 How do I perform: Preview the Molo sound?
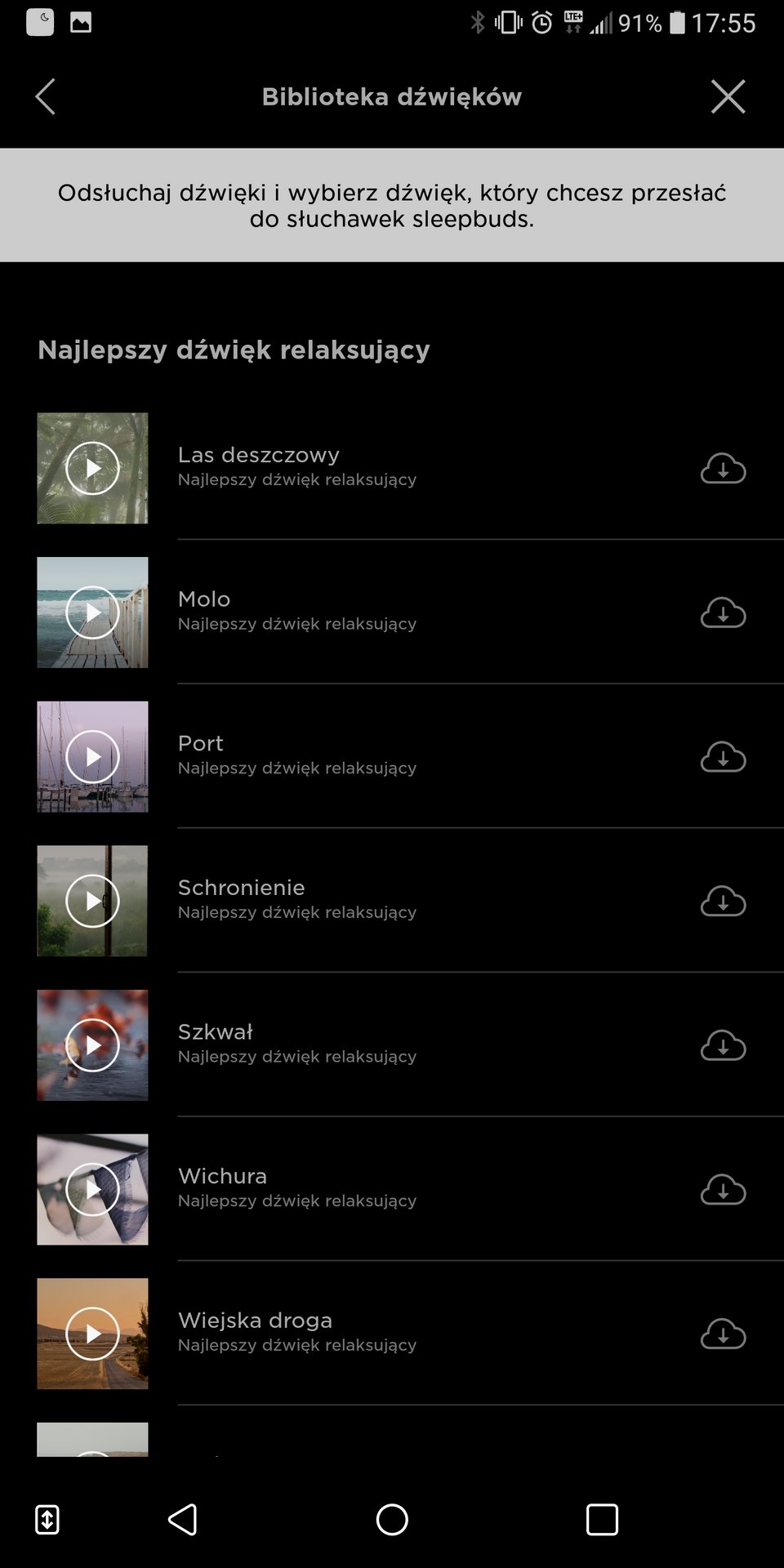[x=92, y=612]
